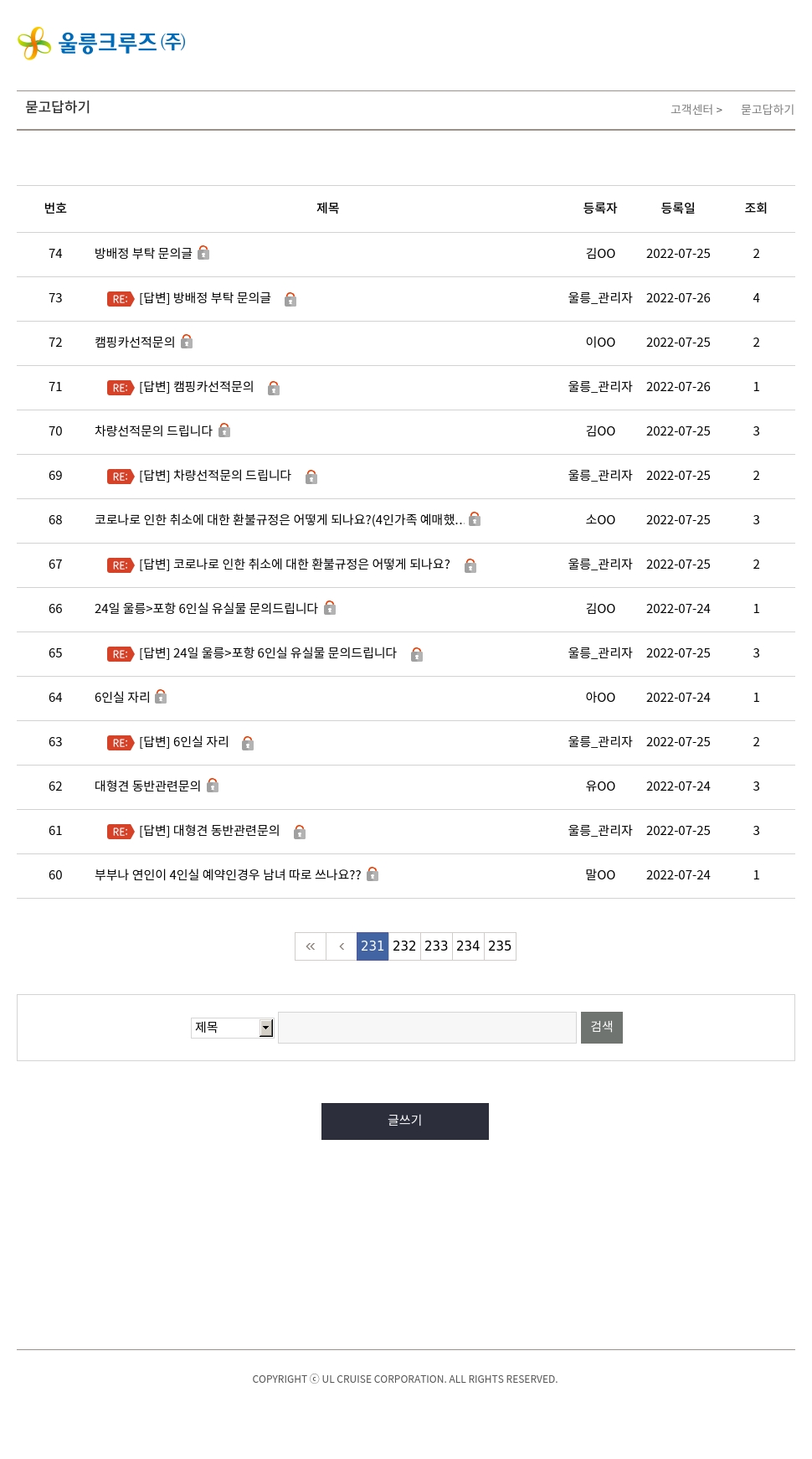Open post 74 방배정 부탁 문의글
812x1459 pixels.
tap(143, 253)
